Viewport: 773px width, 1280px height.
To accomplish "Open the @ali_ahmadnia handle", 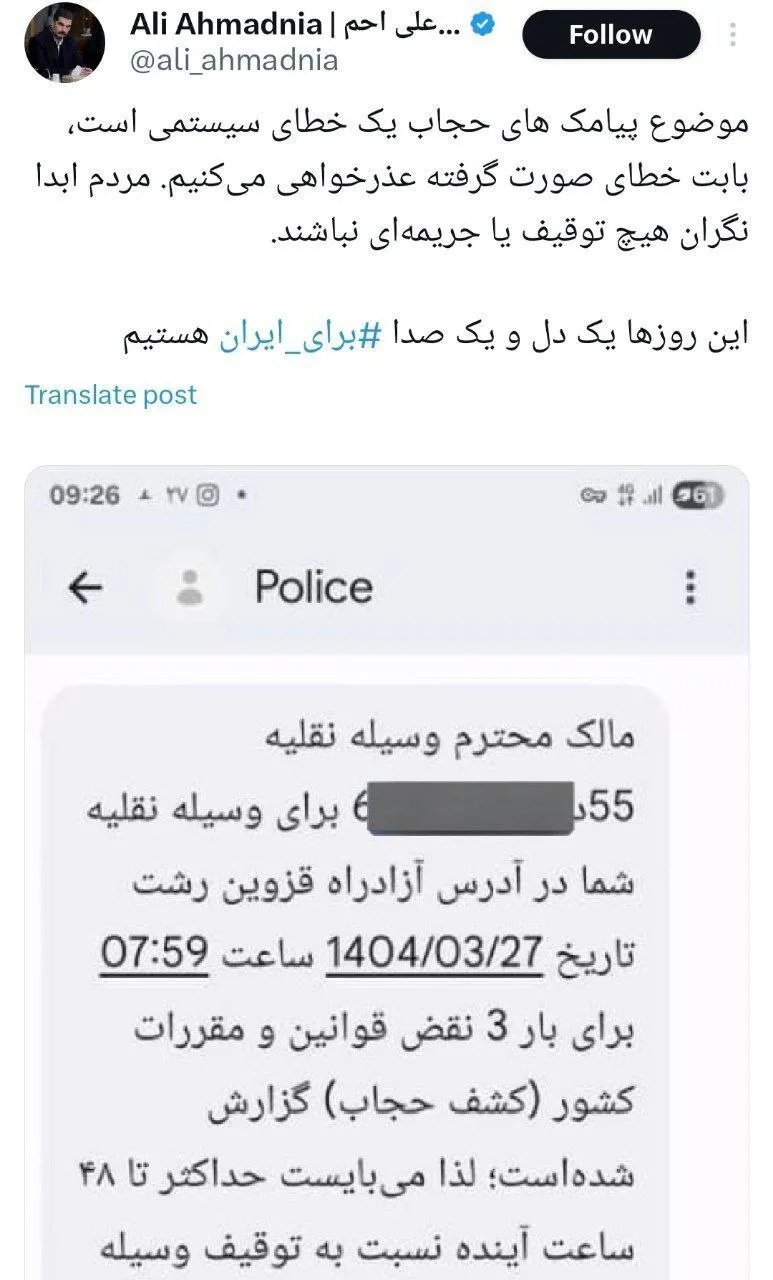I will pyautogui.click(x=234, y=60).
